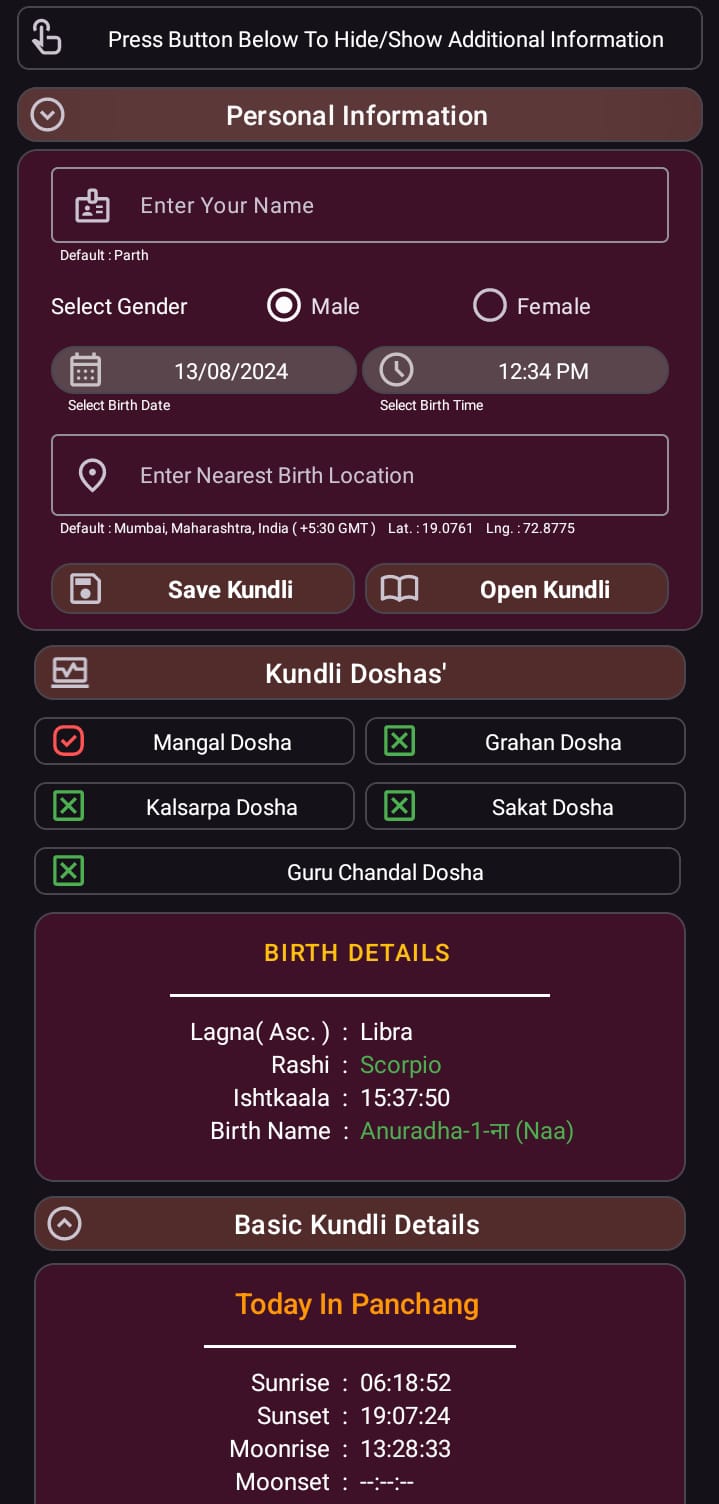Image resolution: width=719 pixels, height=1504 pixels.
Task: Open Kundli
Action: click(516, 589)
